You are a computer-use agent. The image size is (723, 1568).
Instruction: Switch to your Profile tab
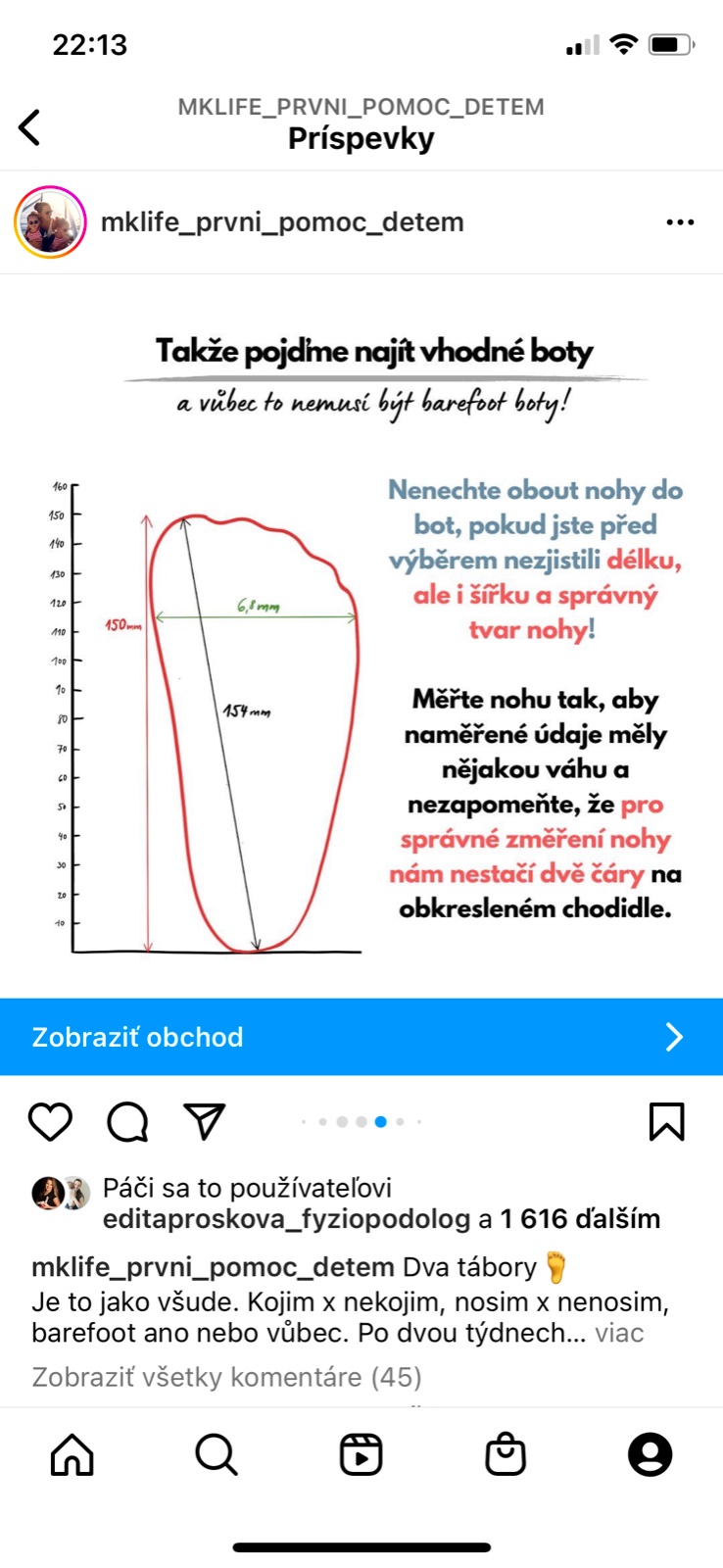(650, 1455)
